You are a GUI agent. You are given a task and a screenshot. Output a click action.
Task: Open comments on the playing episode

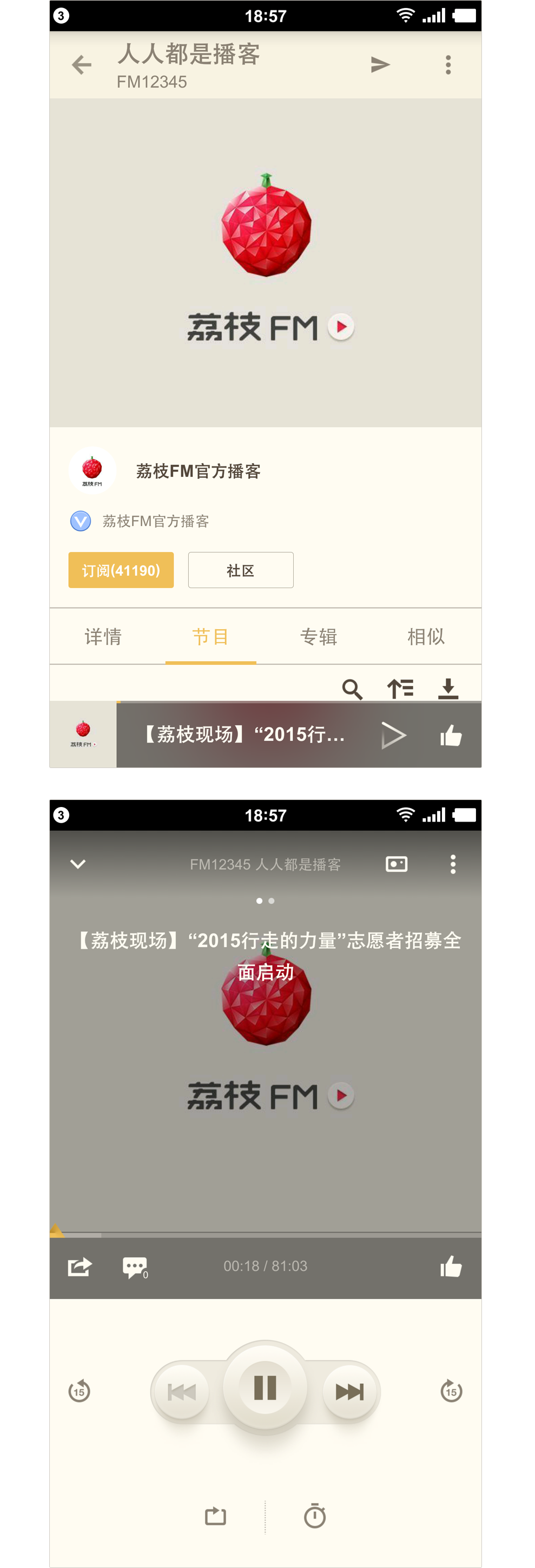[135, 1267]
